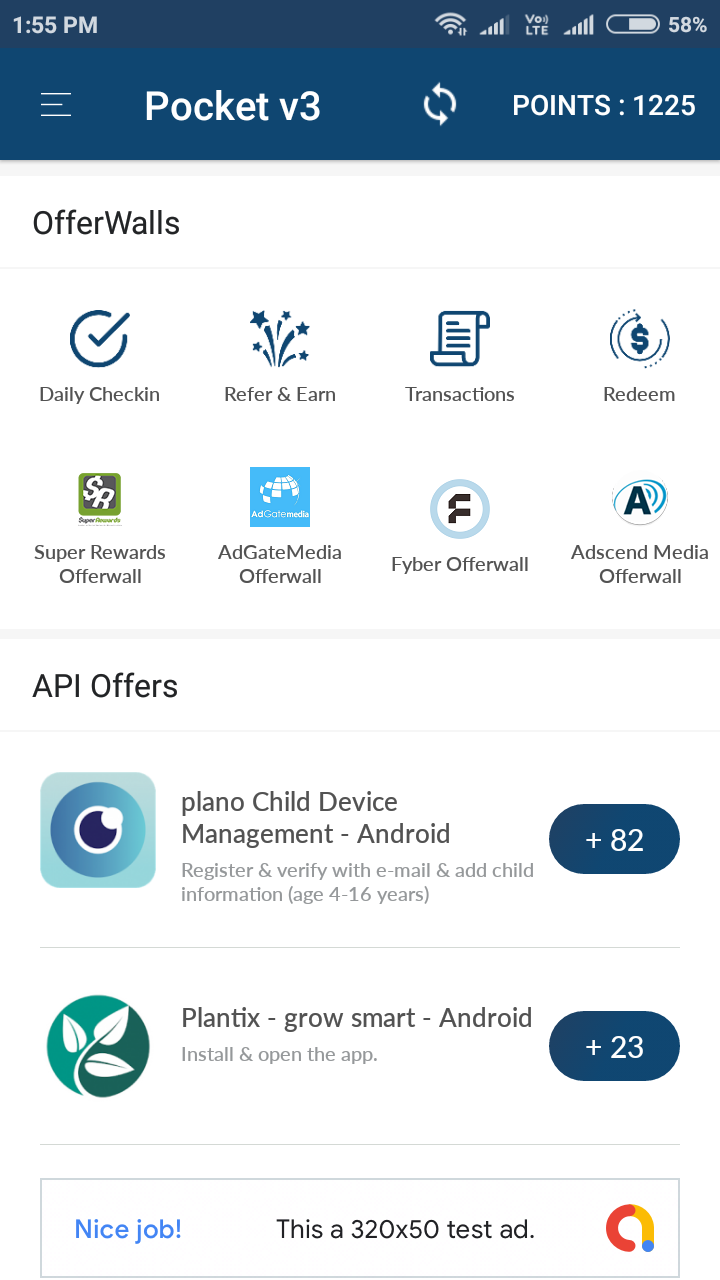
Task: Open Daily Checkin
Action: (x=100, y=355)
